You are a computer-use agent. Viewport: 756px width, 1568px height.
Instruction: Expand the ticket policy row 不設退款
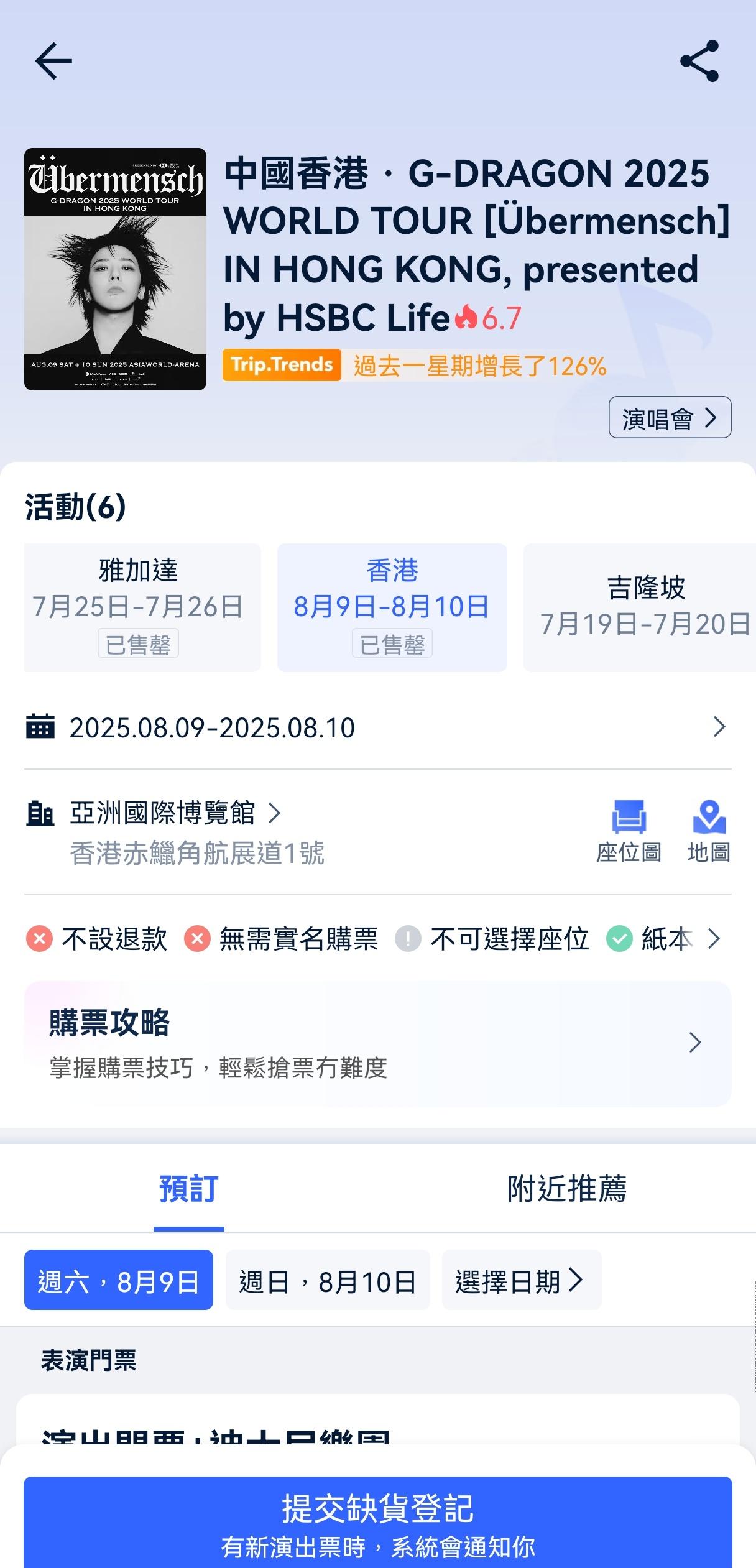[x=378, y=939]
